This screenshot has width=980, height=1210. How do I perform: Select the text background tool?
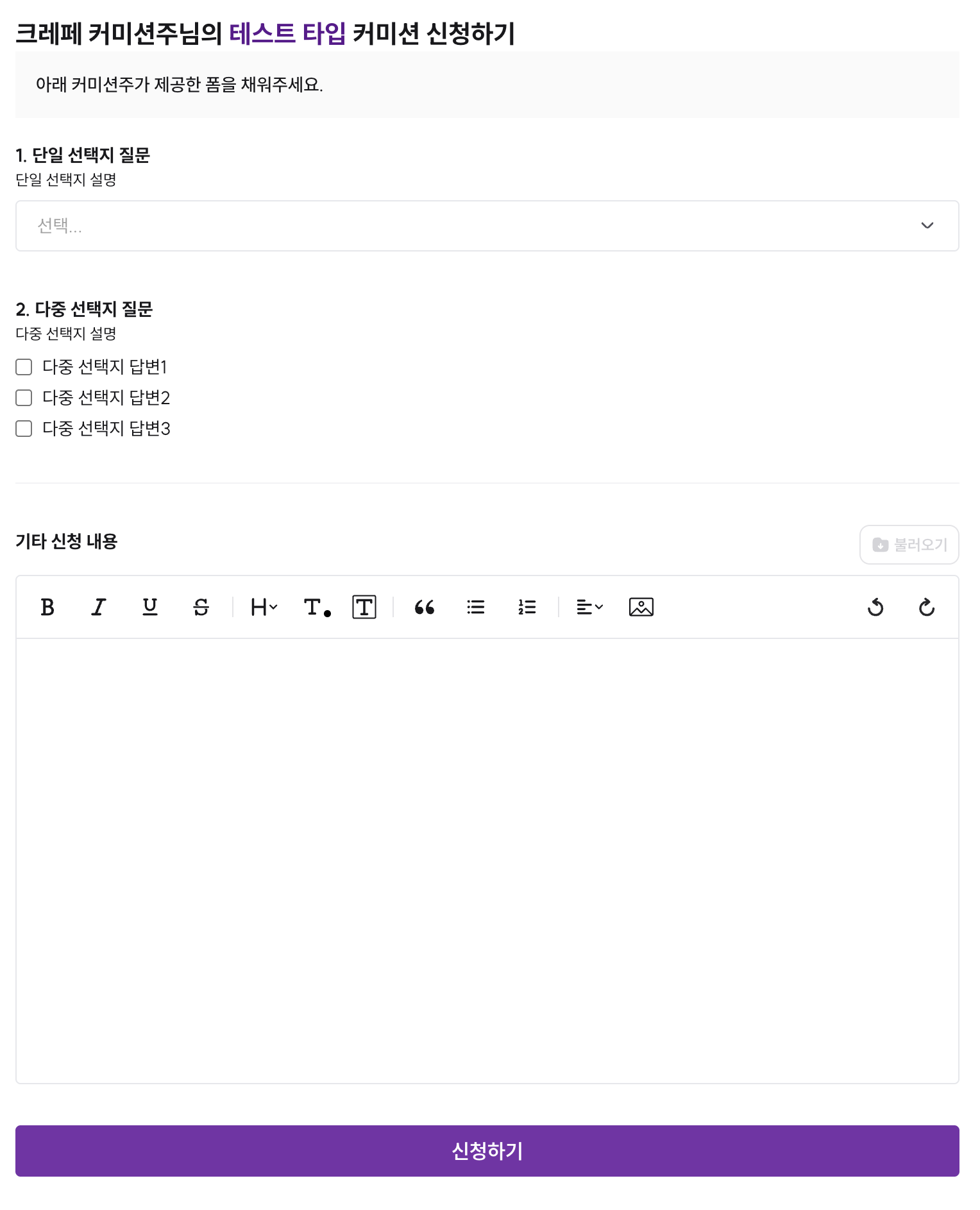tap(364, 607)
